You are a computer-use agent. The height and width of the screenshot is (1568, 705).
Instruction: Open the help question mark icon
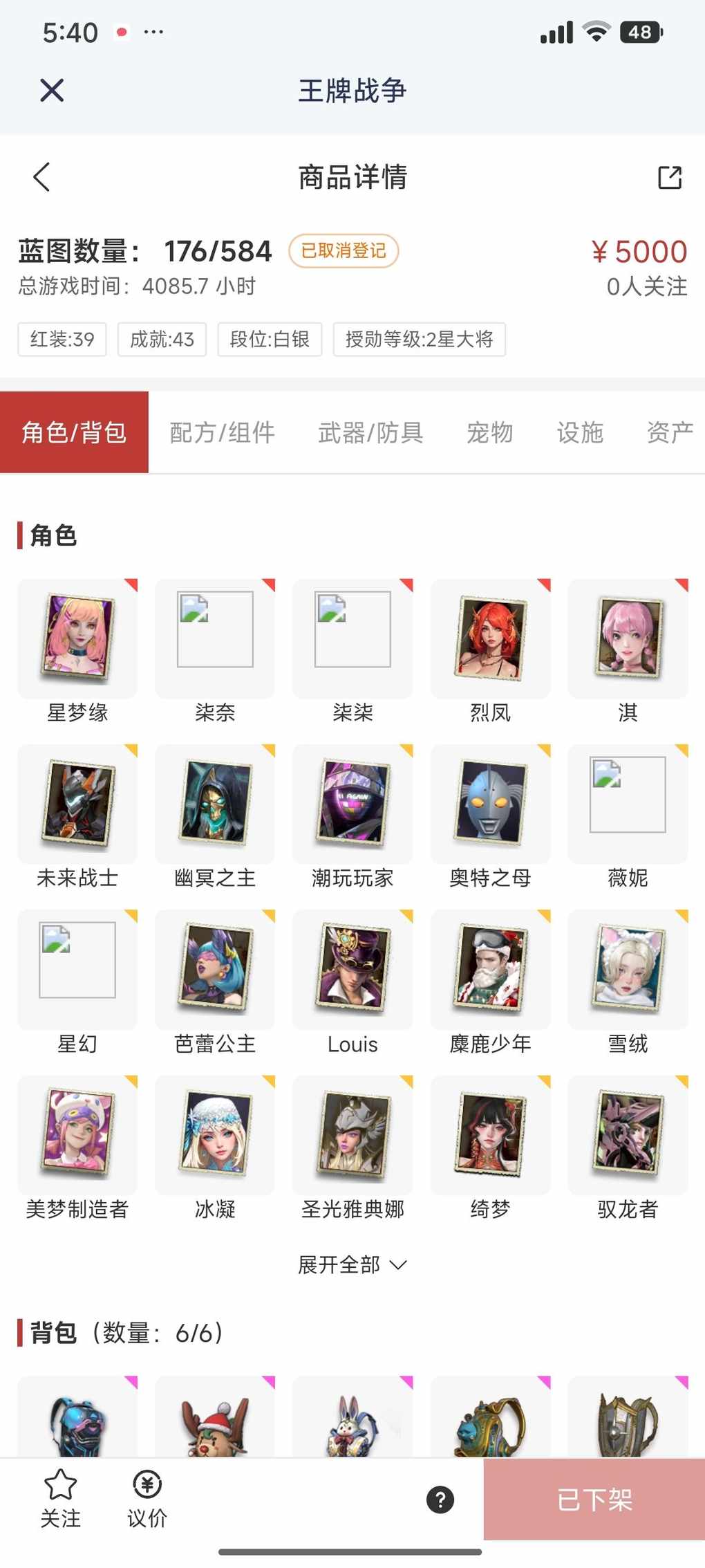click(x=440, y=1500)
